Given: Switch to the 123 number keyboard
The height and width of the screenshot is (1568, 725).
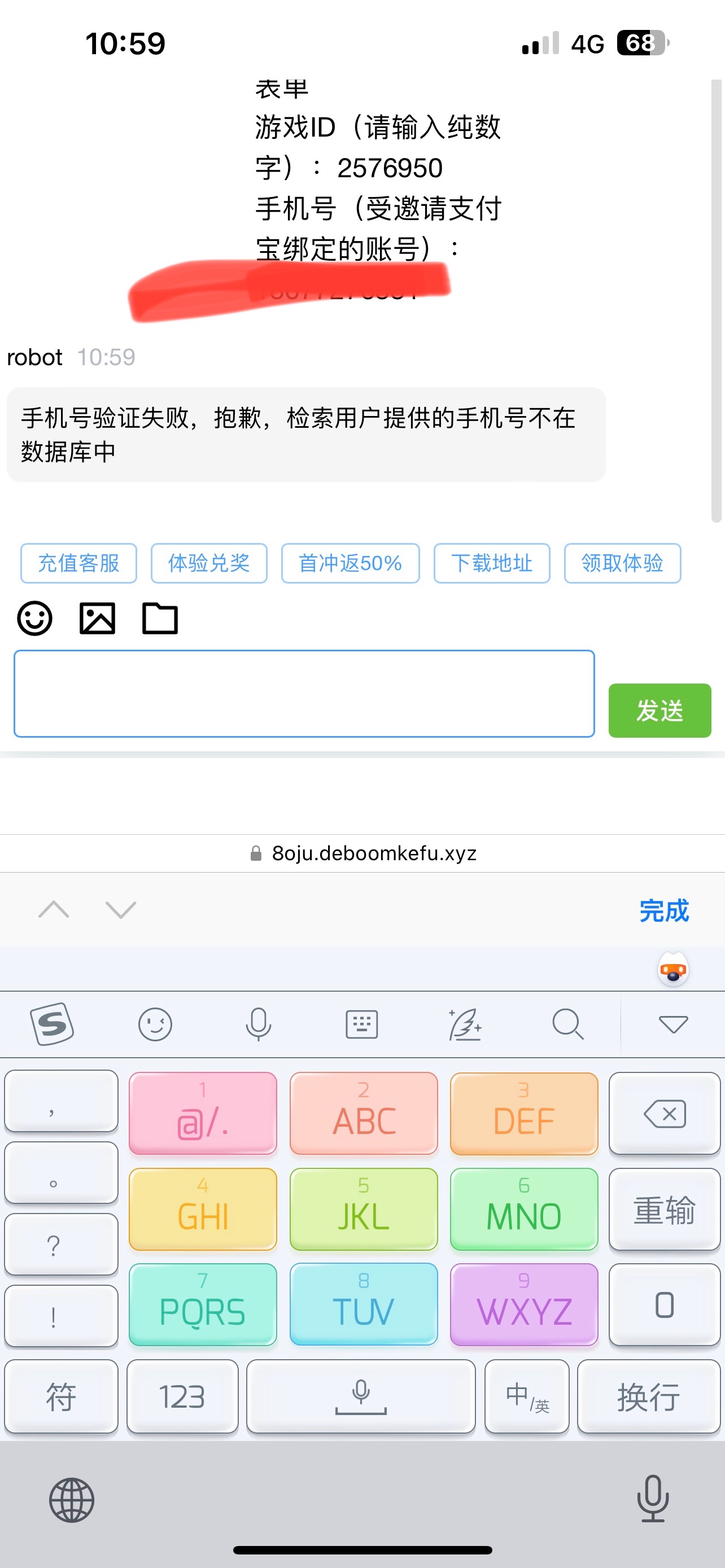Looking at the screenshot, I should coord(182,1396).
